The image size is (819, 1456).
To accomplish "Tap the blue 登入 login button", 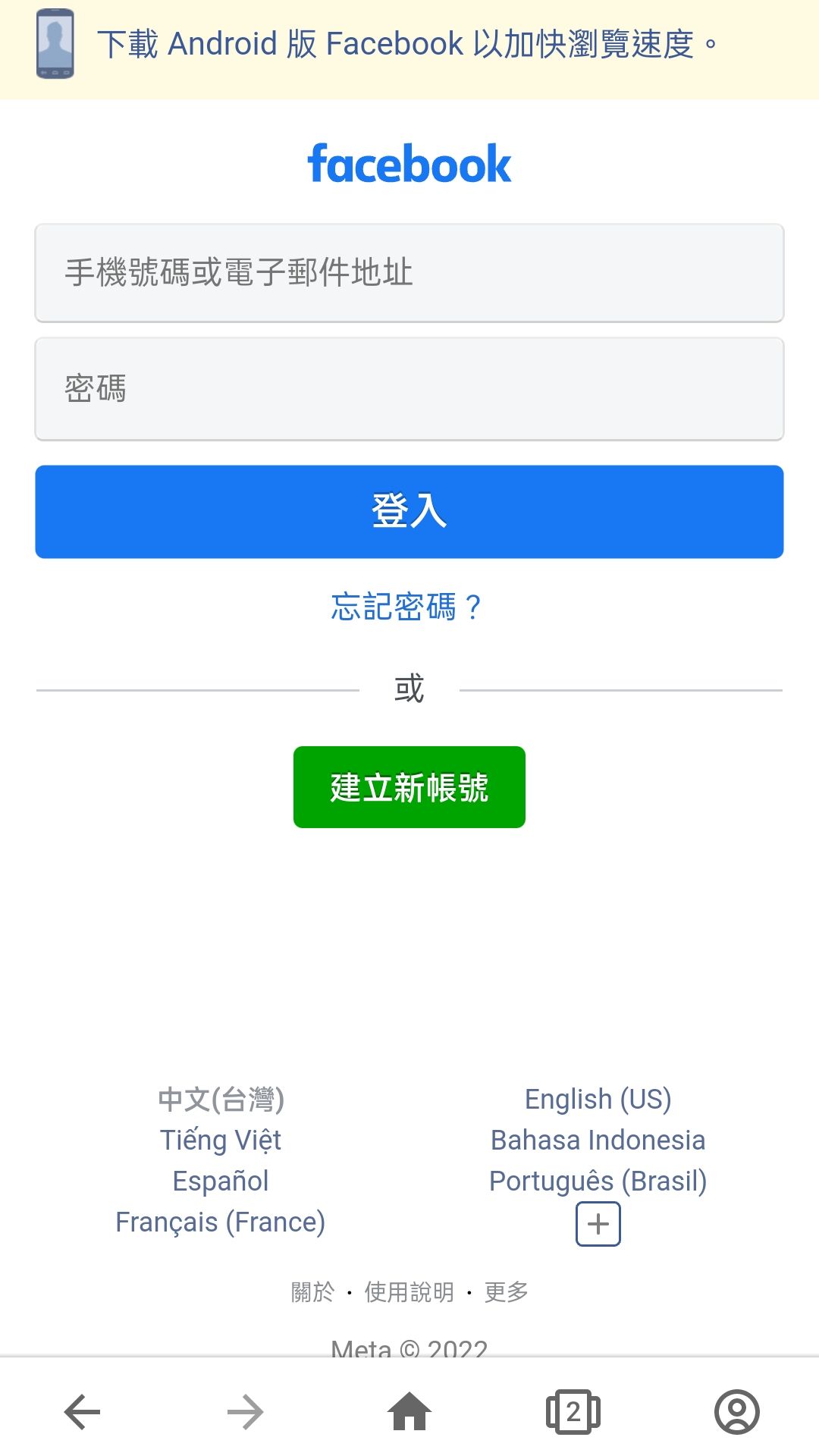I will click(409, 512).
